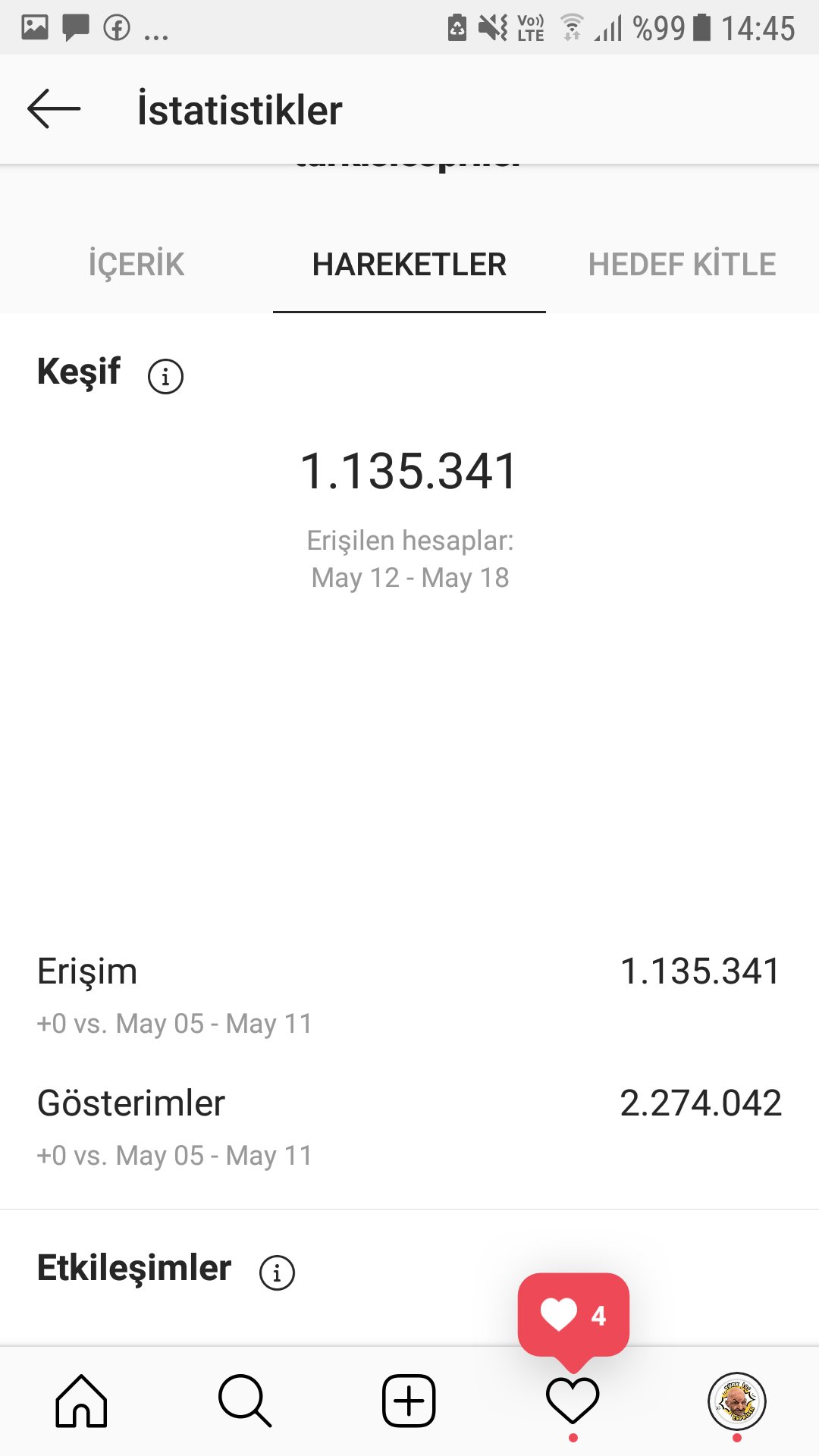
Task: Show info about Etkileşimler
Action: pyautogui.click(x=277, y=1272)
